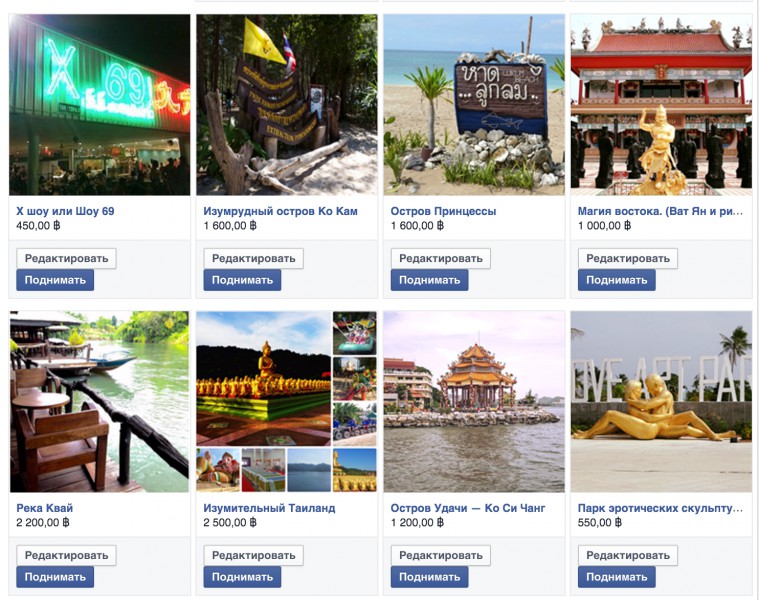
Task: Edit the Изумрудный остров Ко Кам listing
Action: (253, 258)
